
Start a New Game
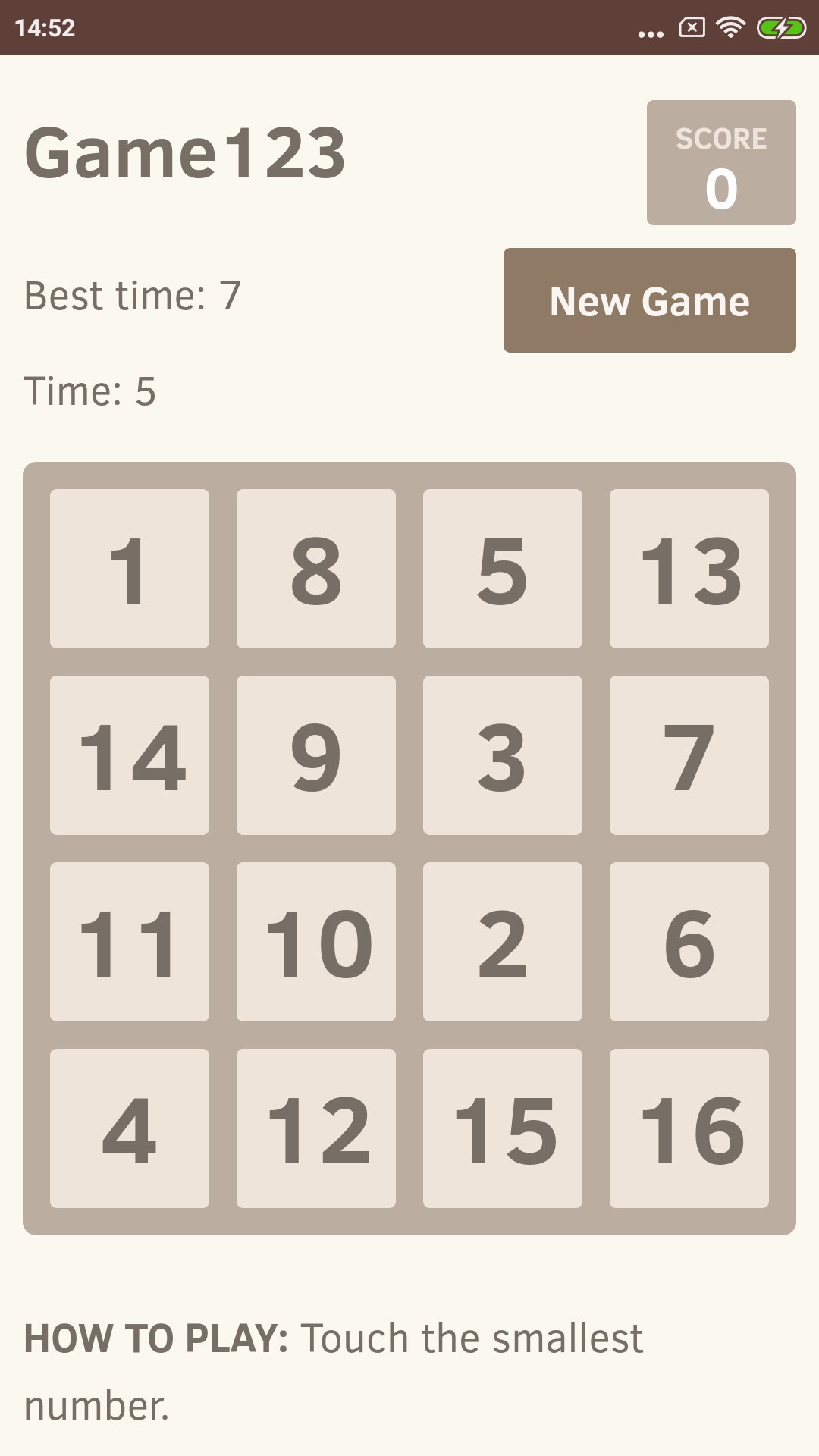[x=649, y=300]
